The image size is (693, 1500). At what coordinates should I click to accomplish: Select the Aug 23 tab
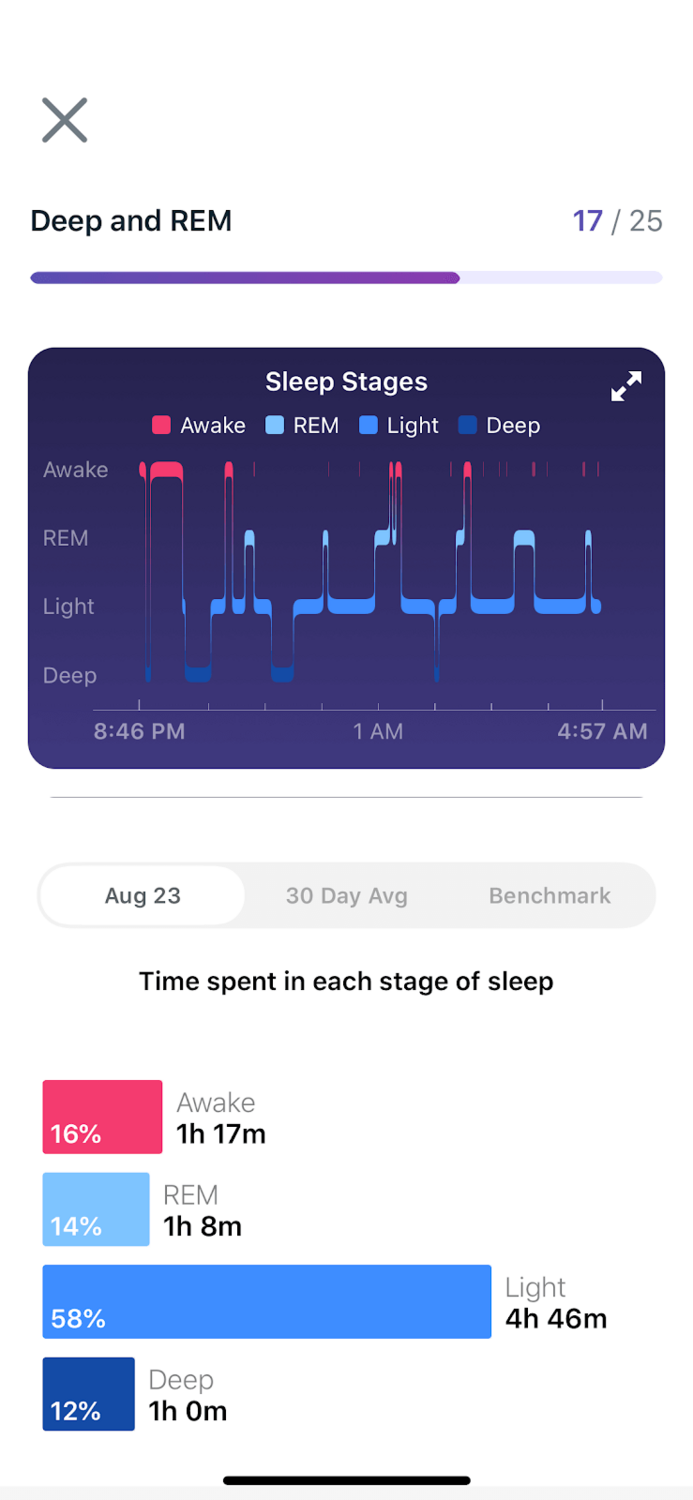pos(143,895)
